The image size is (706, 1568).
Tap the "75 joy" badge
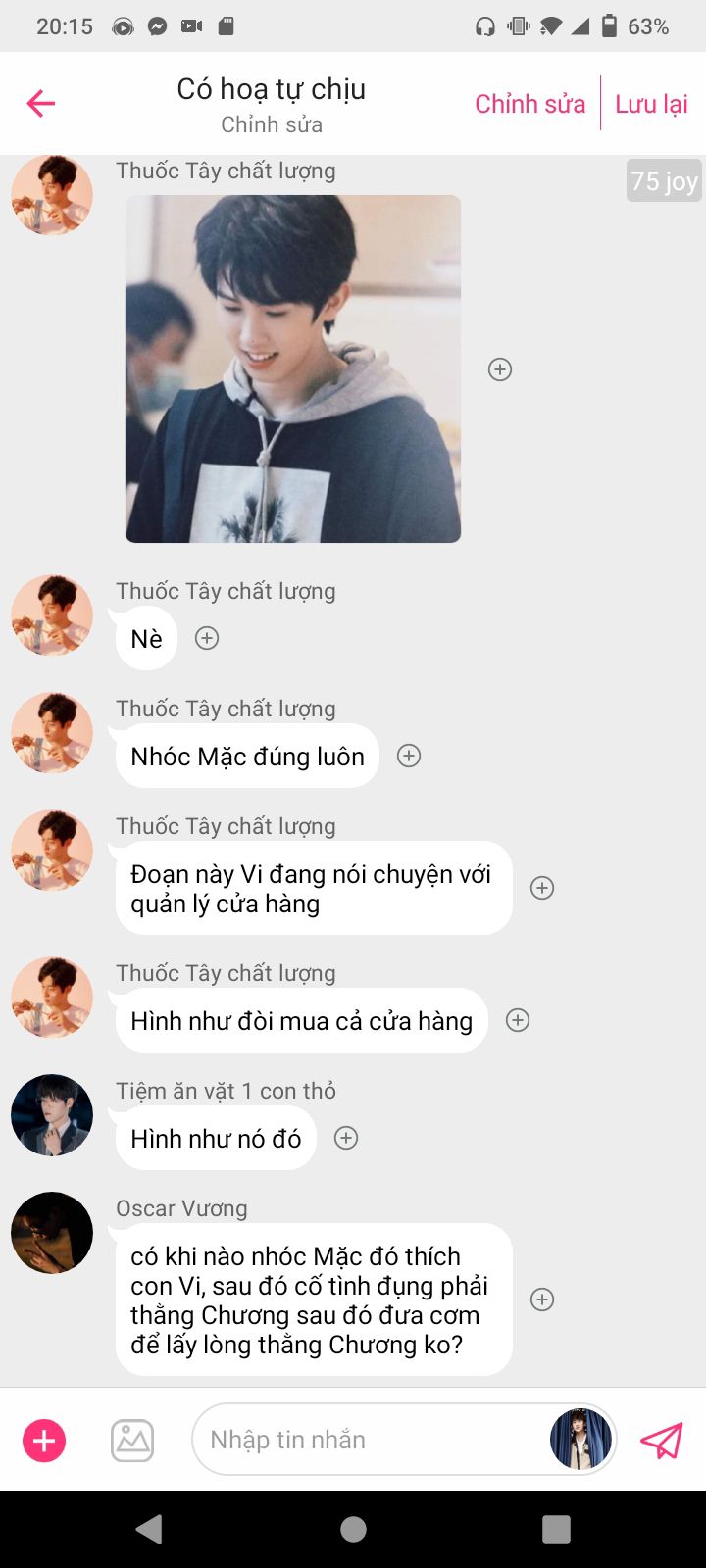click(664, 181)
